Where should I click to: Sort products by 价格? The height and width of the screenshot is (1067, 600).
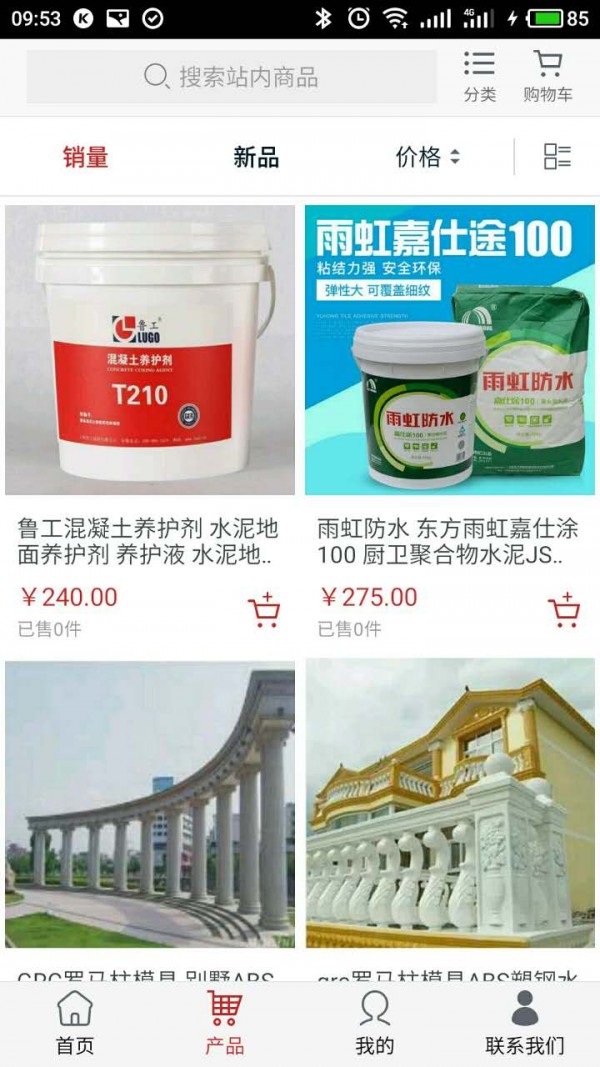click(x=427, y=157)
